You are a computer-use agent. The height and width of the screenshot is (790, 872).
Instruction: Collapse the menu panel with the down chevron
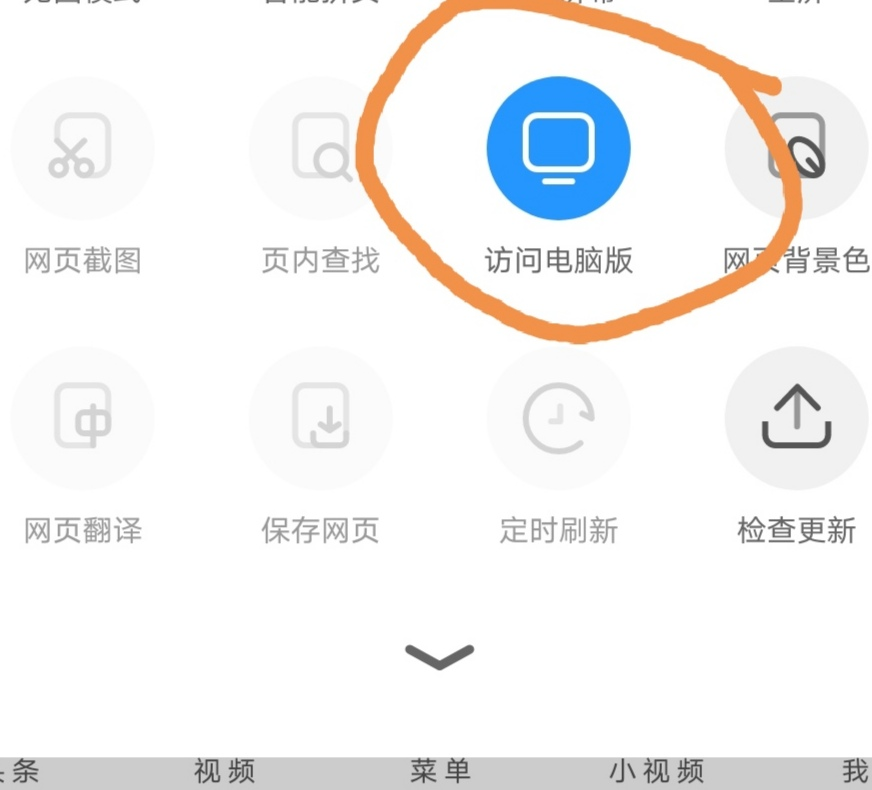(x=439, y=656)
